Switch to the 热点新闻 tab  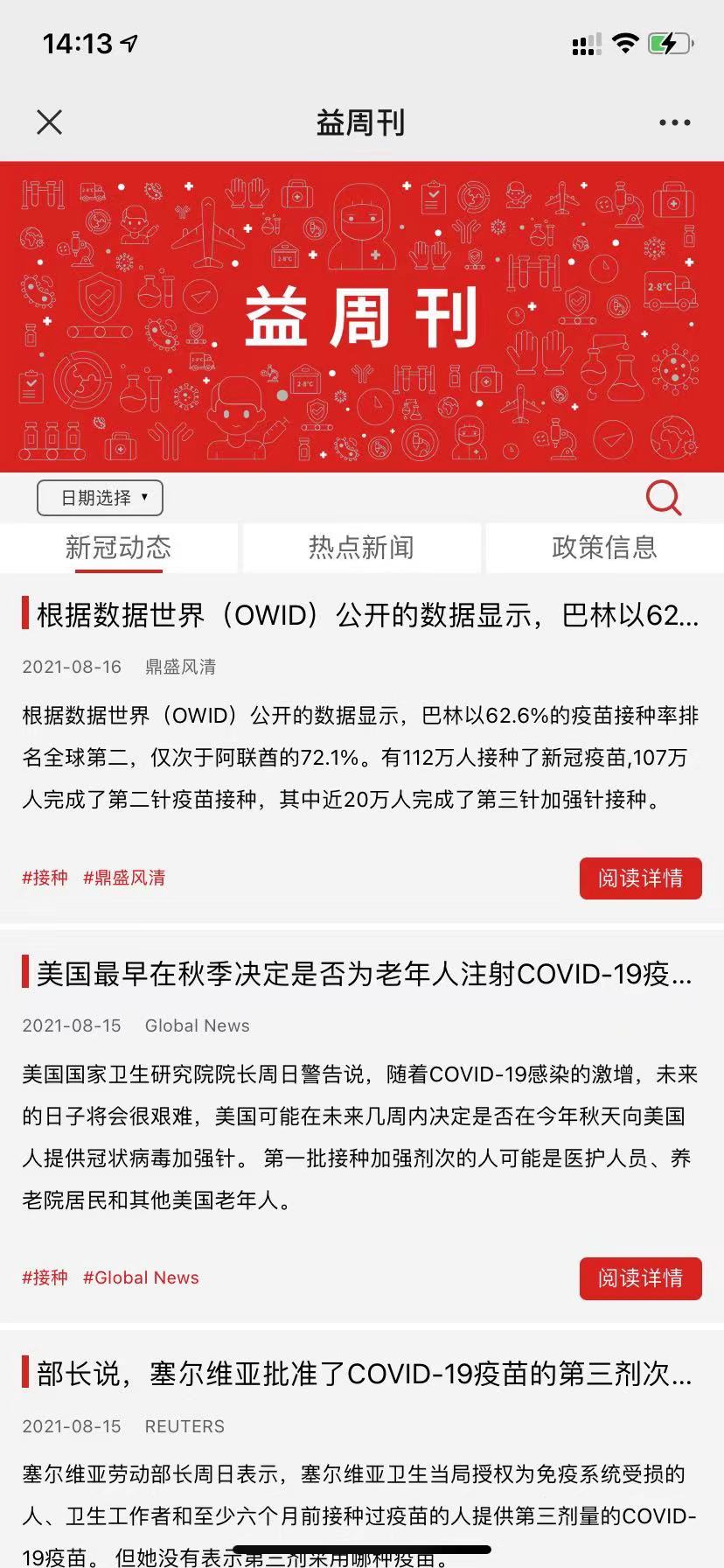pos(361,548)
